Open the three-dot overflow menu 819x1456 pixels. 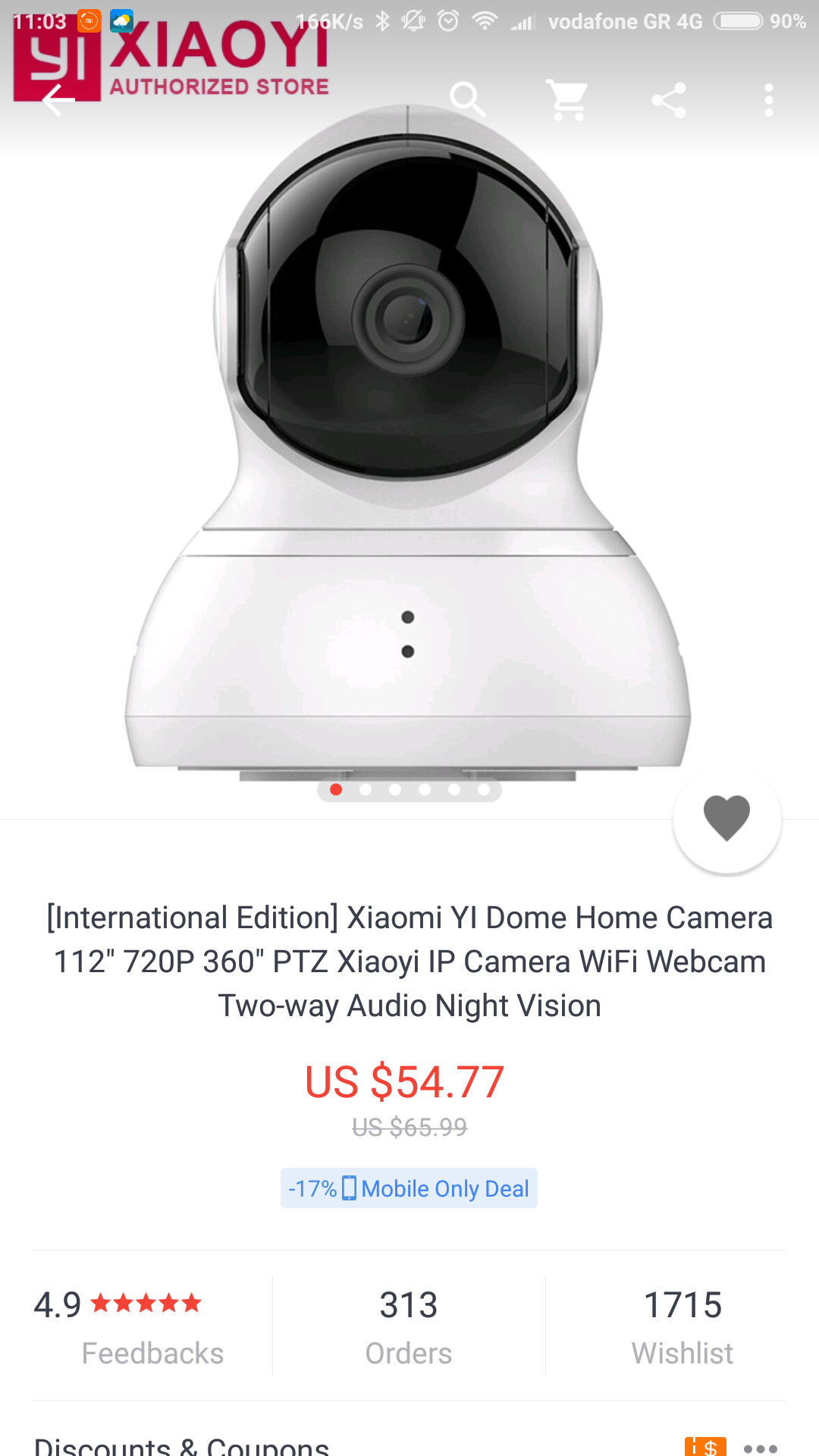click(x=768, y=100)
